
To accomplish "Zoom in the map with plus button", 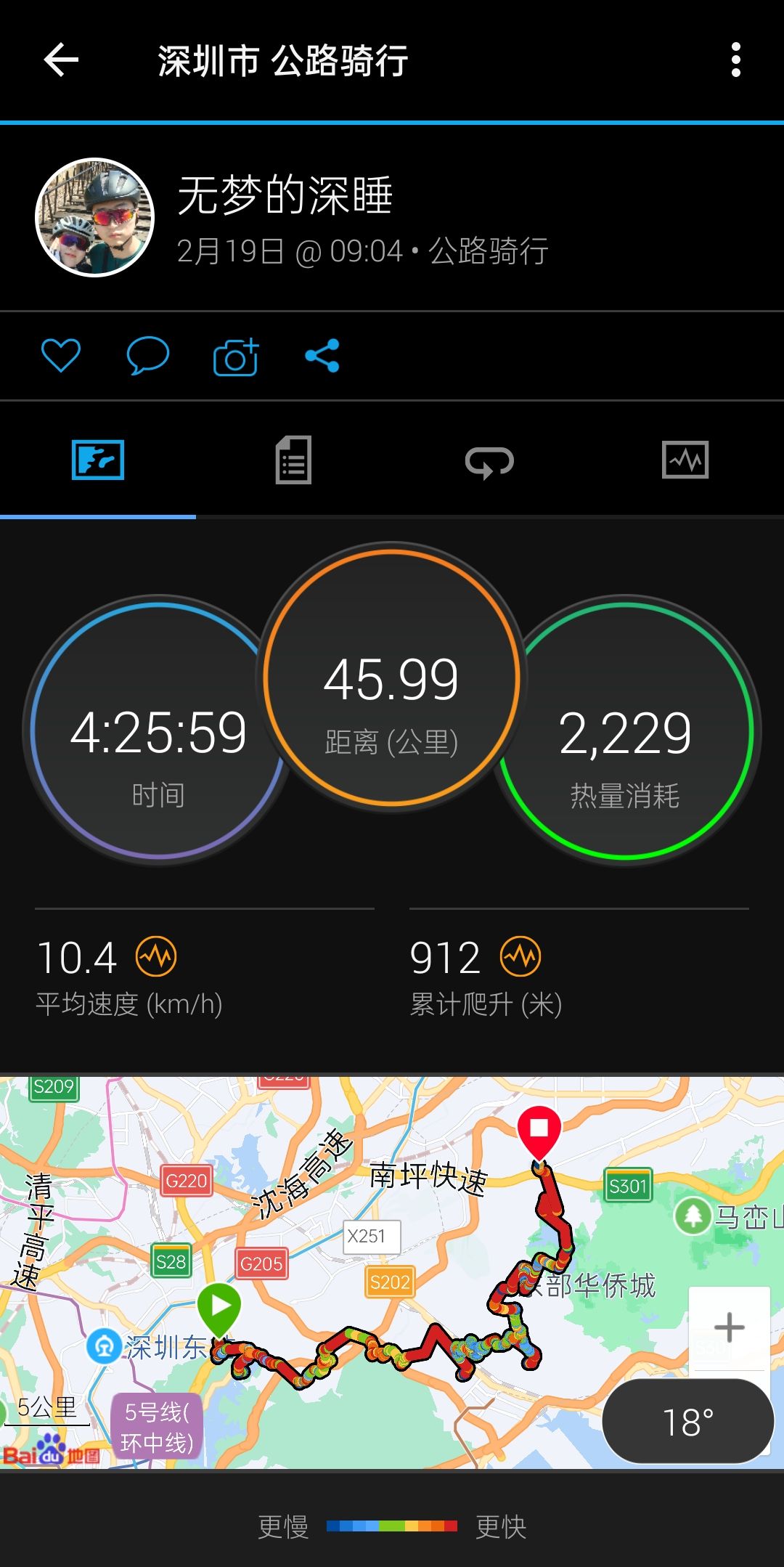I will click(729, 1327).
